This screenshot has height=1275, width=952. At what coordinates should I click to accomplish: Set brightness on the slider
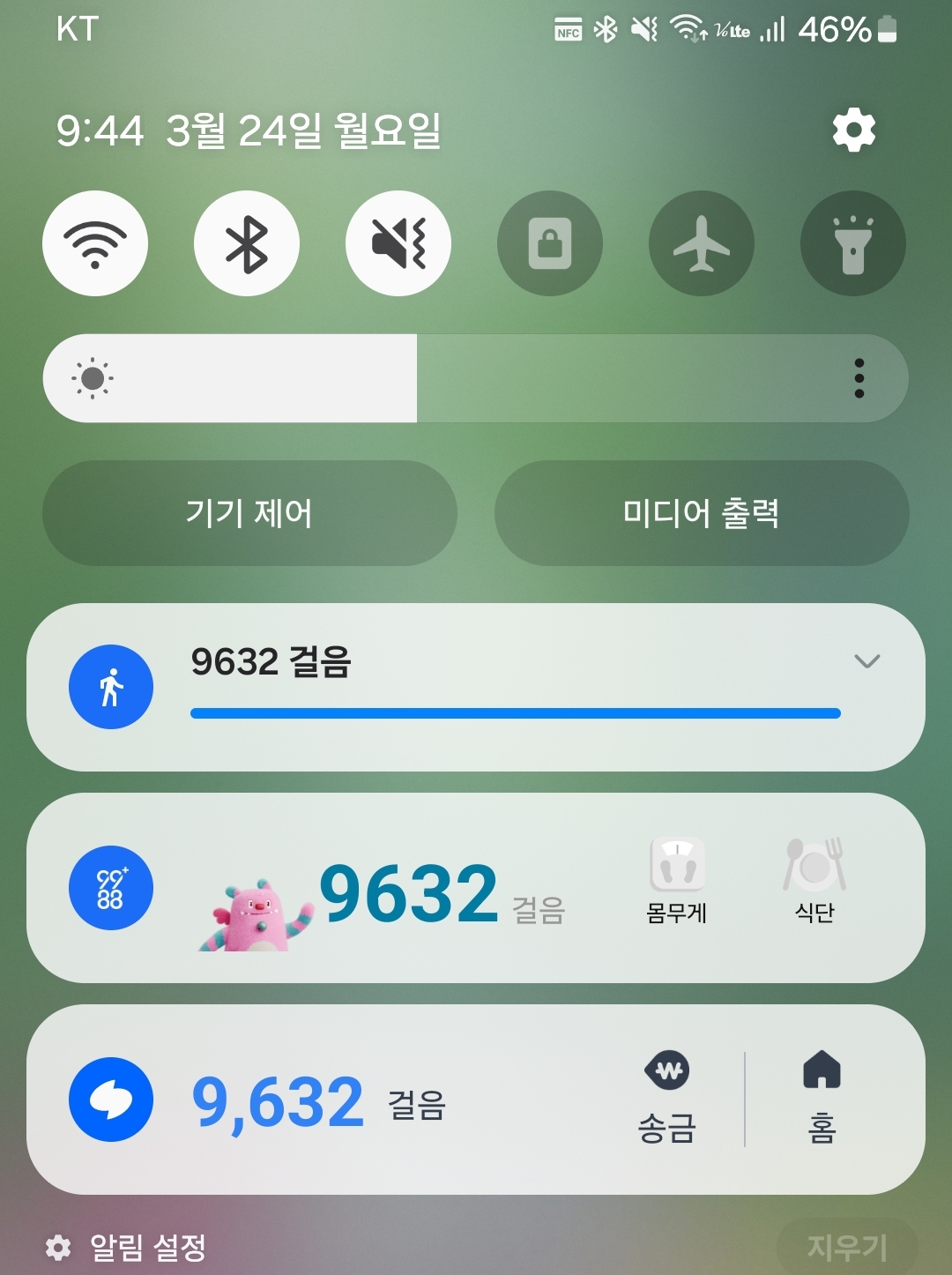417,378
